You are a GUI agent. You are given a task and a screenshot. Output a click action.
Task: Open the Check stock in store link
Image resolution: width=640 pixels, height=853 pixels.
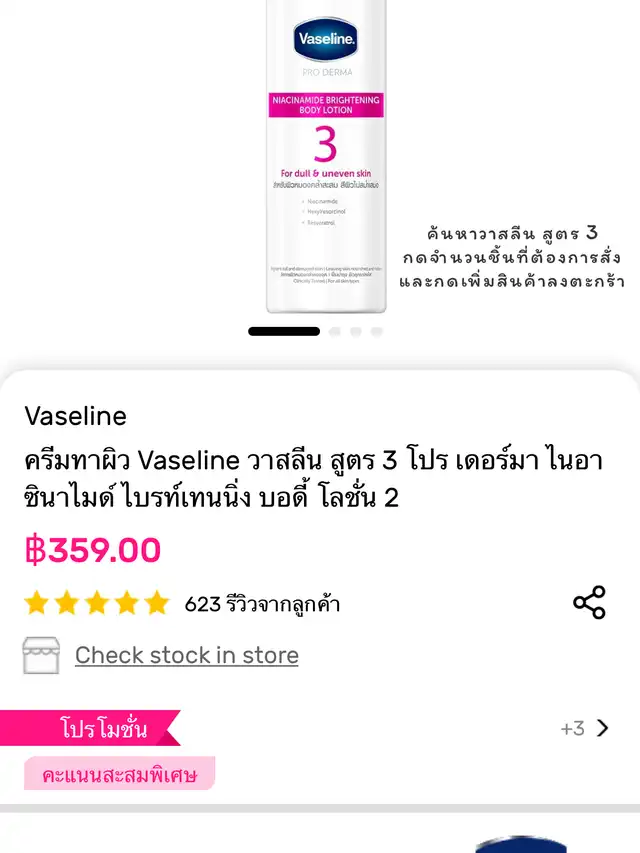(x=186, y=656)
